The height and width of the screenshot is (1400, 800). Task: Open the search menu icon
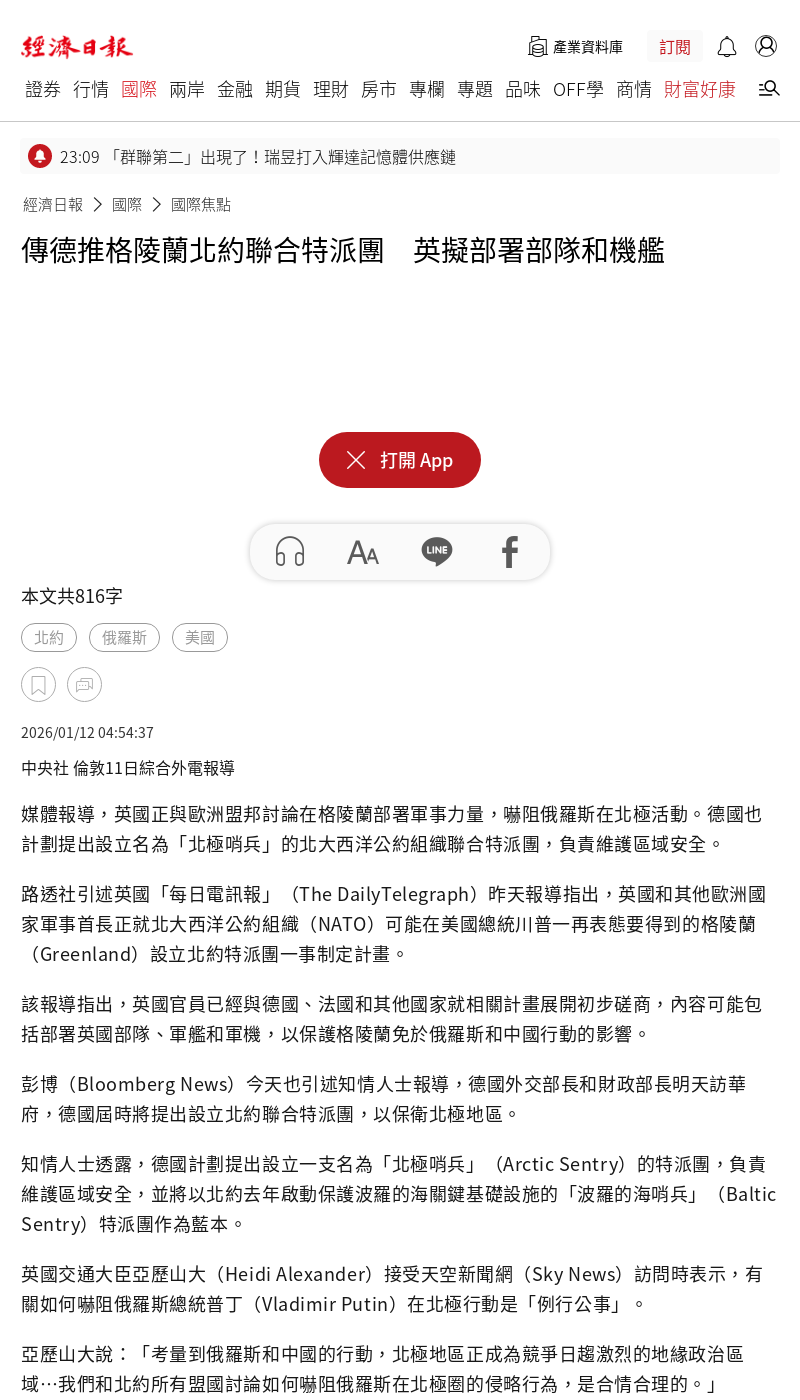click(x=768, y=89)
